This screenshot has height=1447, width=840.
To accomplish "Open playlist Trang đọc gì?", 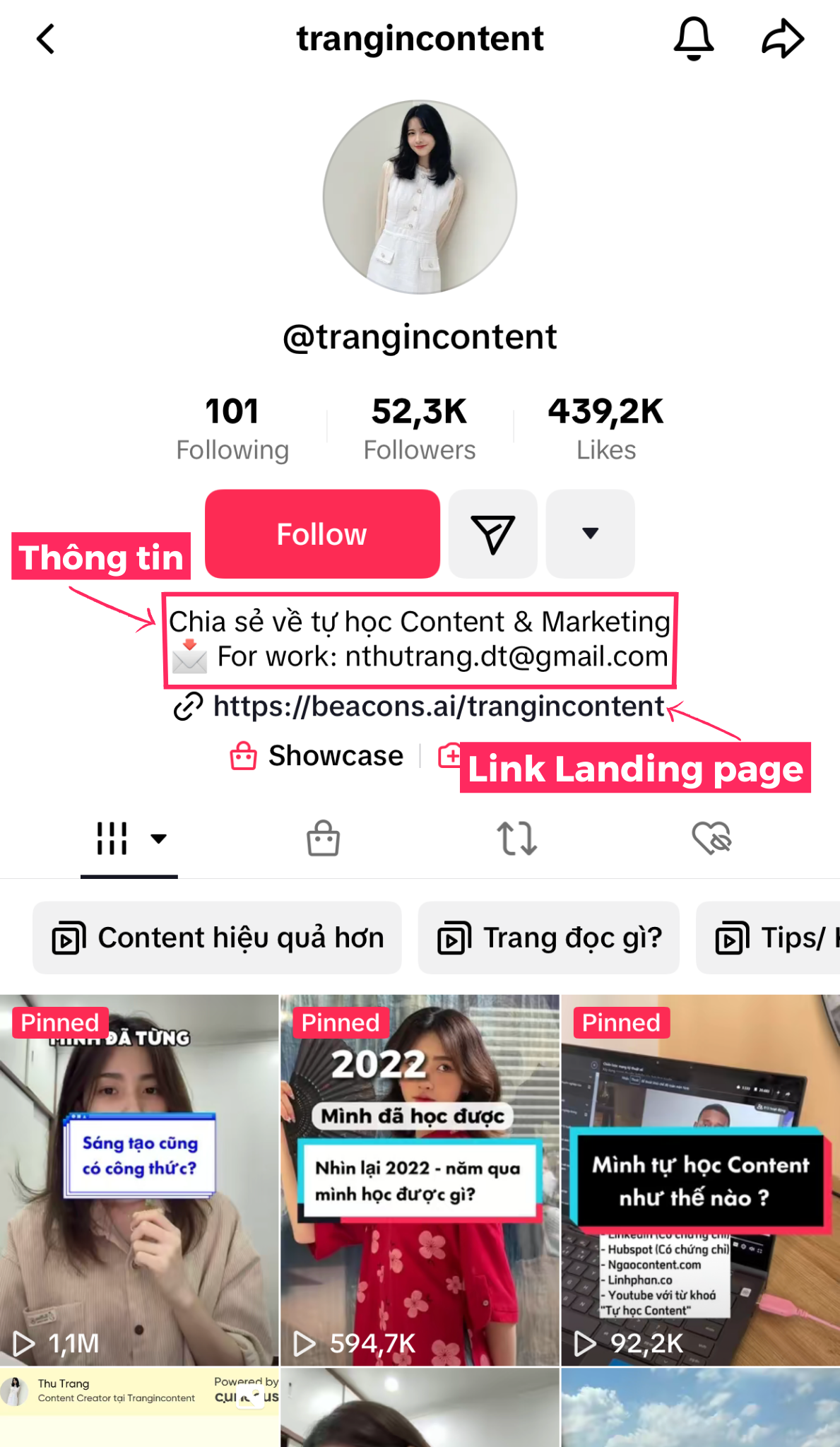I will (549, 938).
